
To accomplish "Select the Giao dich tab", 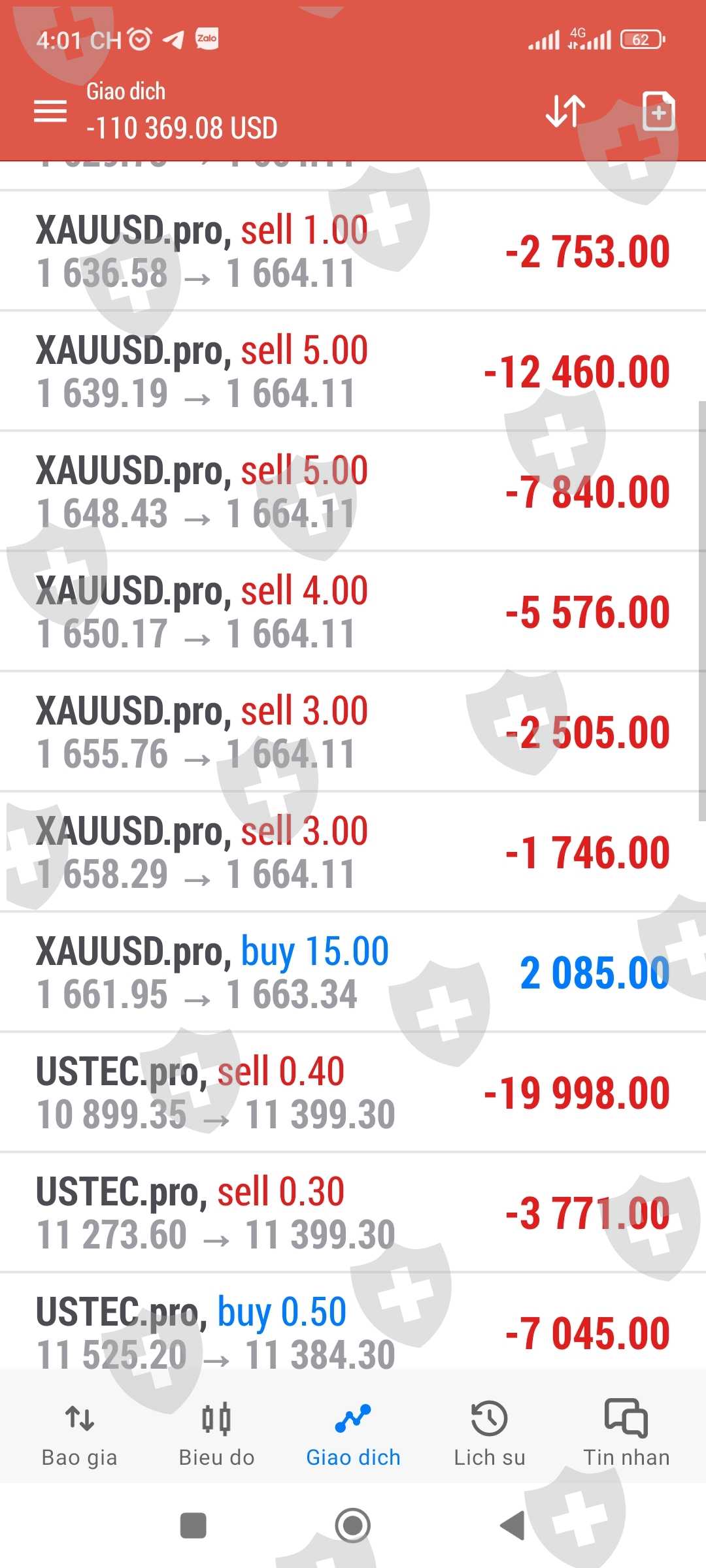I will pos(353,1432).
